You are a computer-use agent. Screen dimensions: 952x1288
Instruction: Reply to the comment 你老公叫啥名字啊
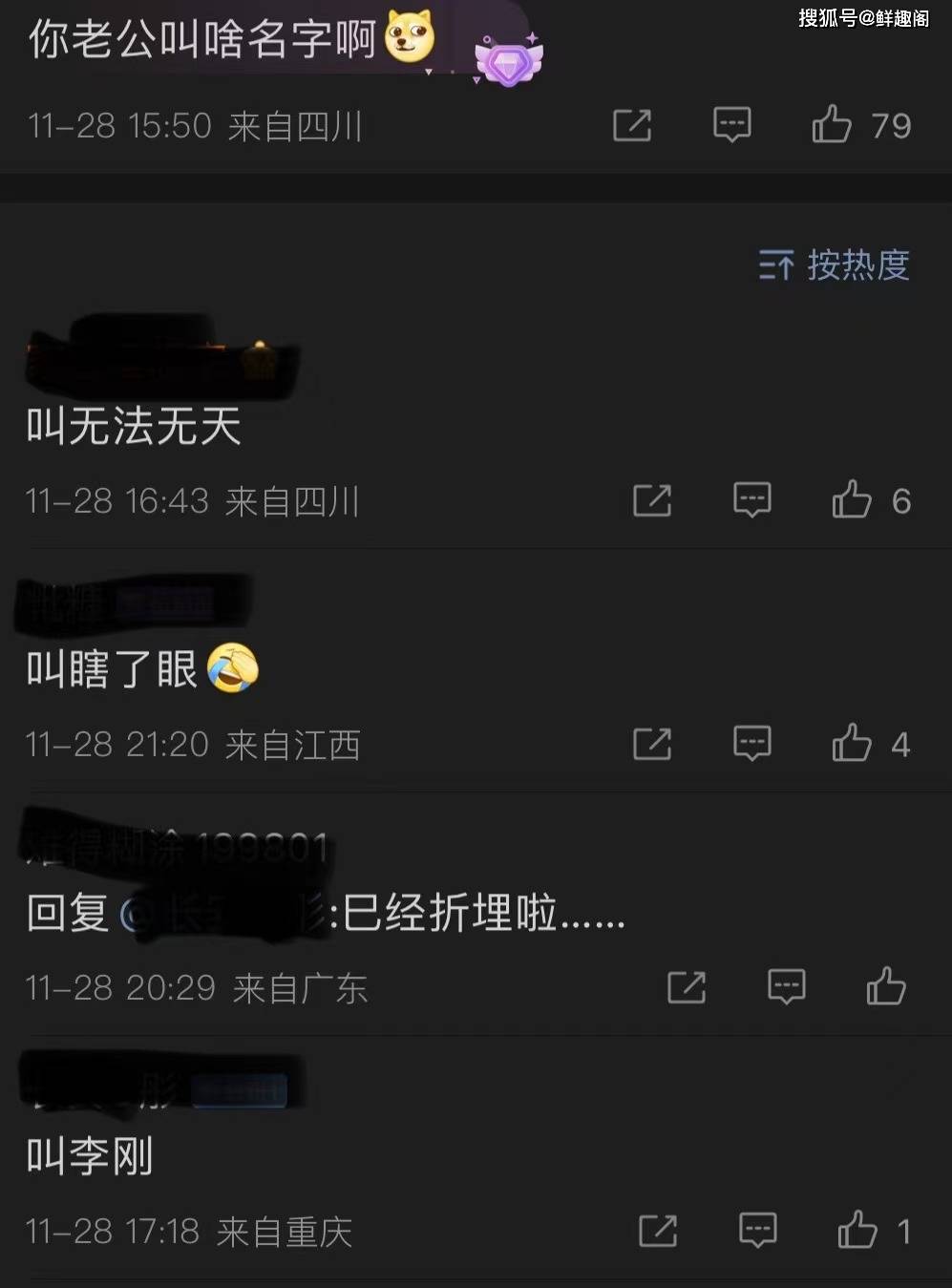click(x=732, y=125)
